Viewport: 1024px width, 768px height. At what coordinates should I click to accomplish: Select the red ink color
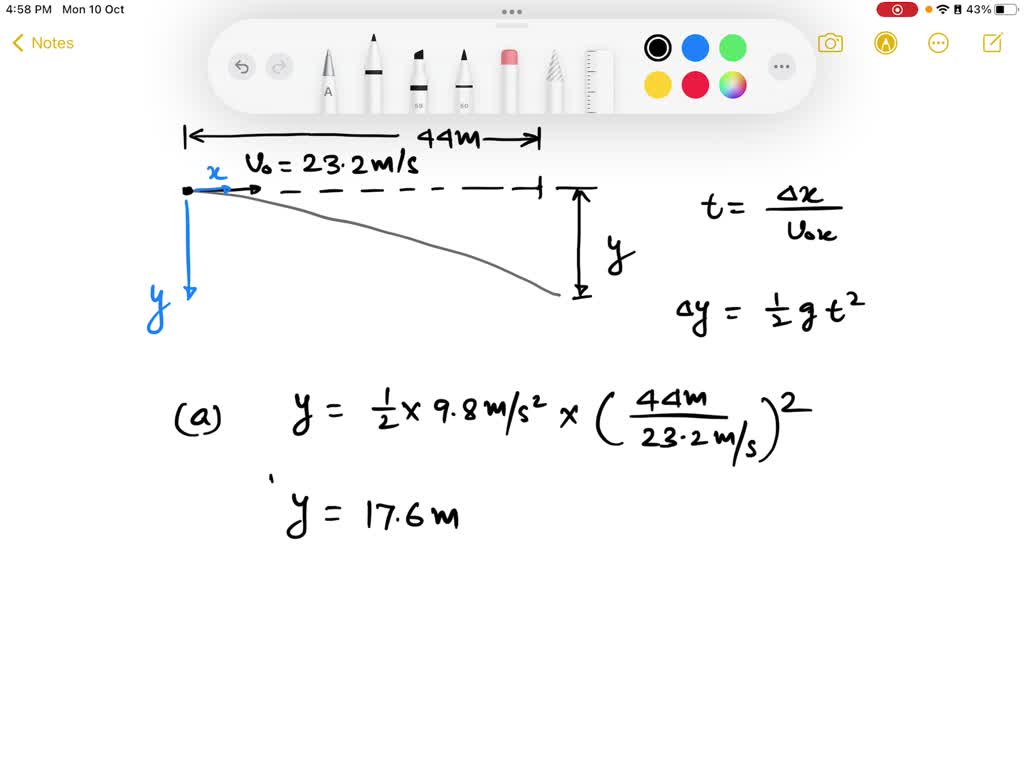pyautogui.click(x=695, y=85)
